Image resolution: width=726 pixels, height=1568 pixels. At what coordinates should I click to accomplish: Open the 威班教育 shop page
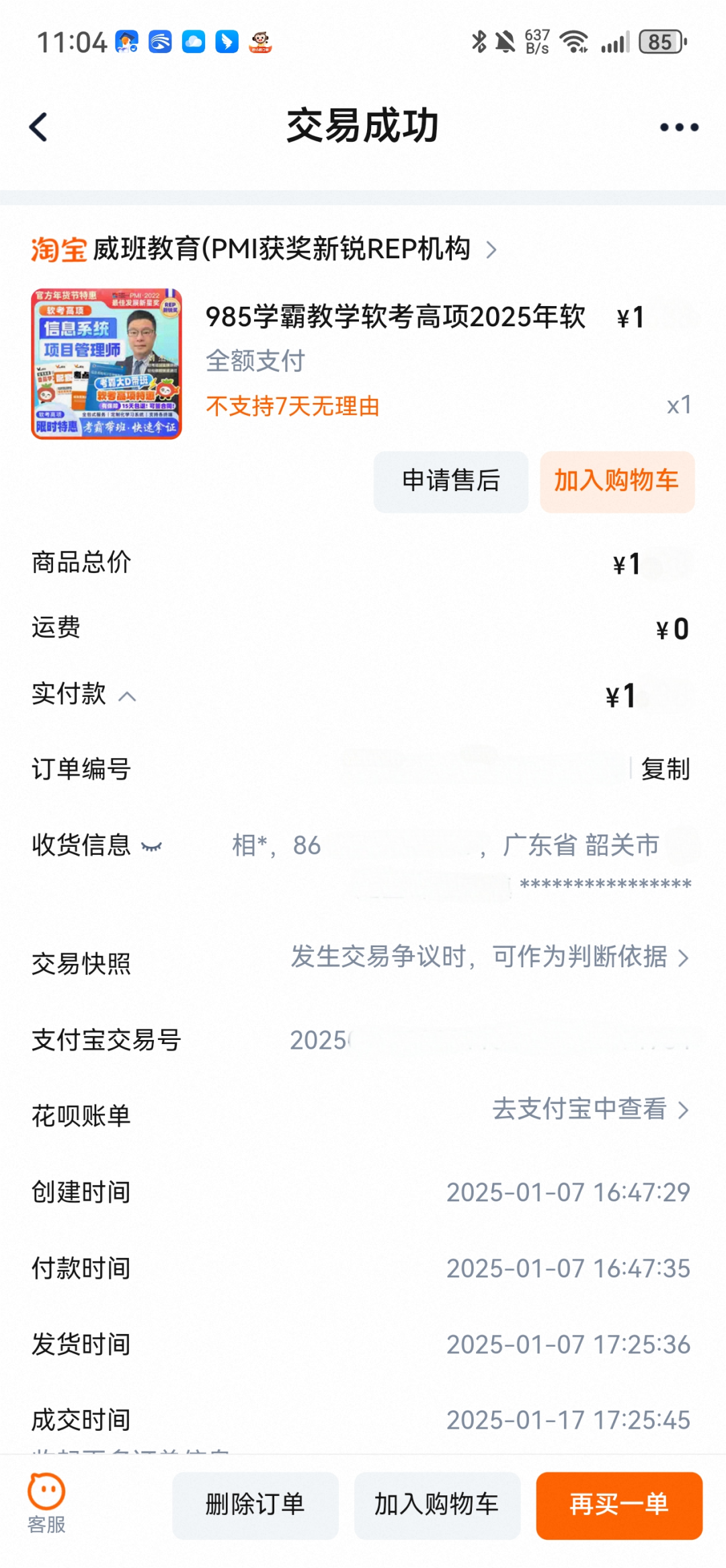coord(282,250)
